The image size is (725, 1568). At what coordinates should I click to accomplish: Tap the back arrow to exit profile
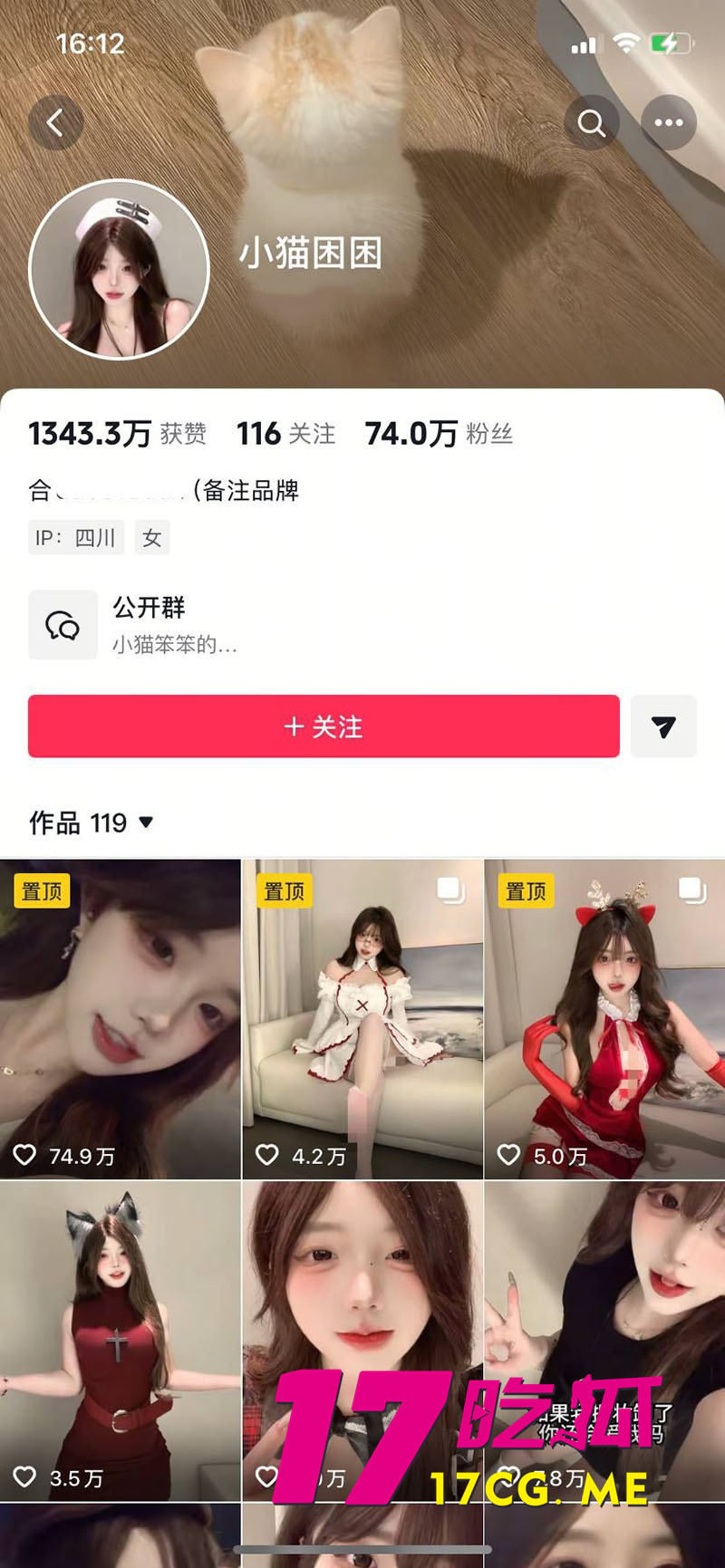click(x=56, y=122)
